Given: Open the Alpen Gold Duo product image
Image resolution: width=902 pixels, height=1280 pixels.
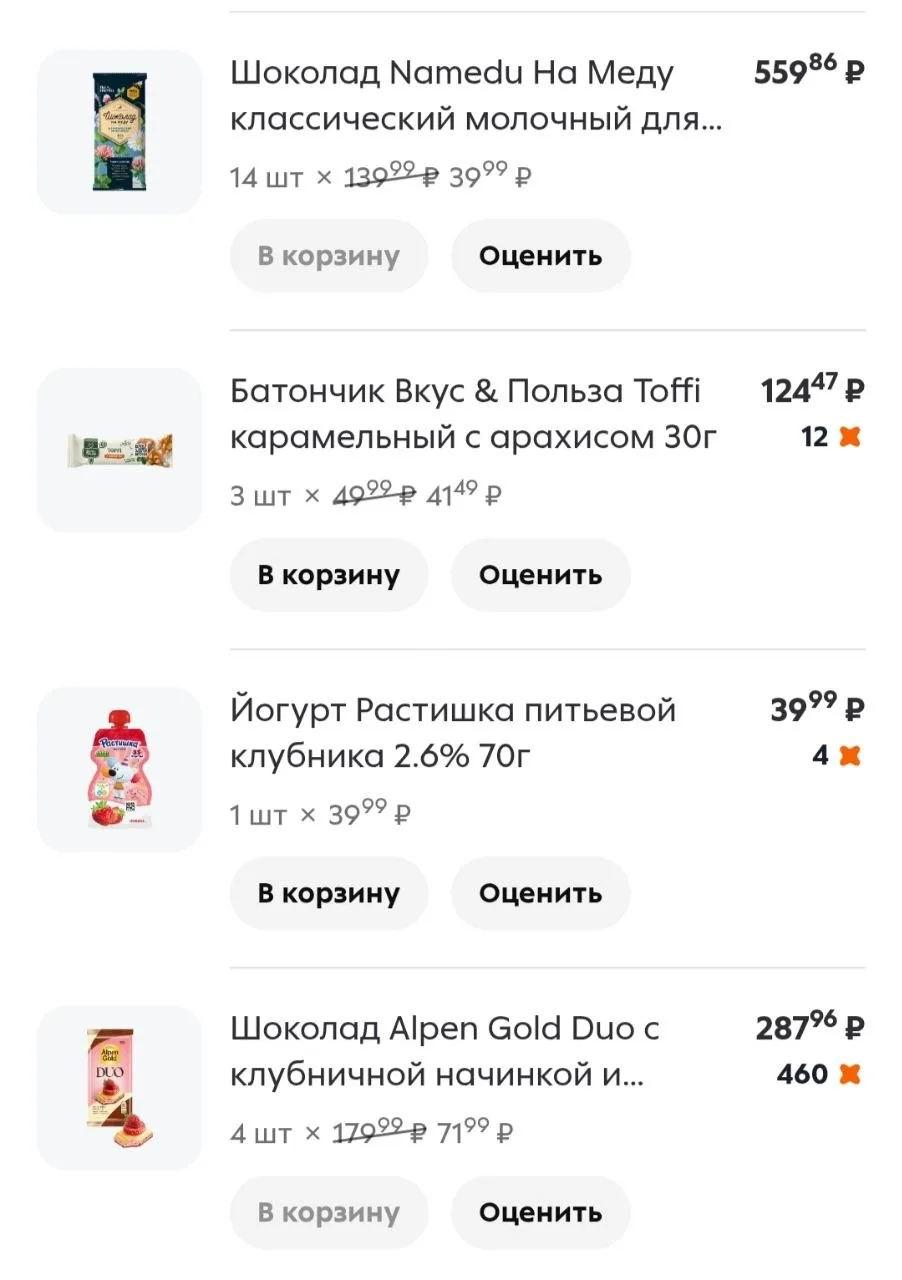Looking at the screenshot, I should pos(119,1087).
